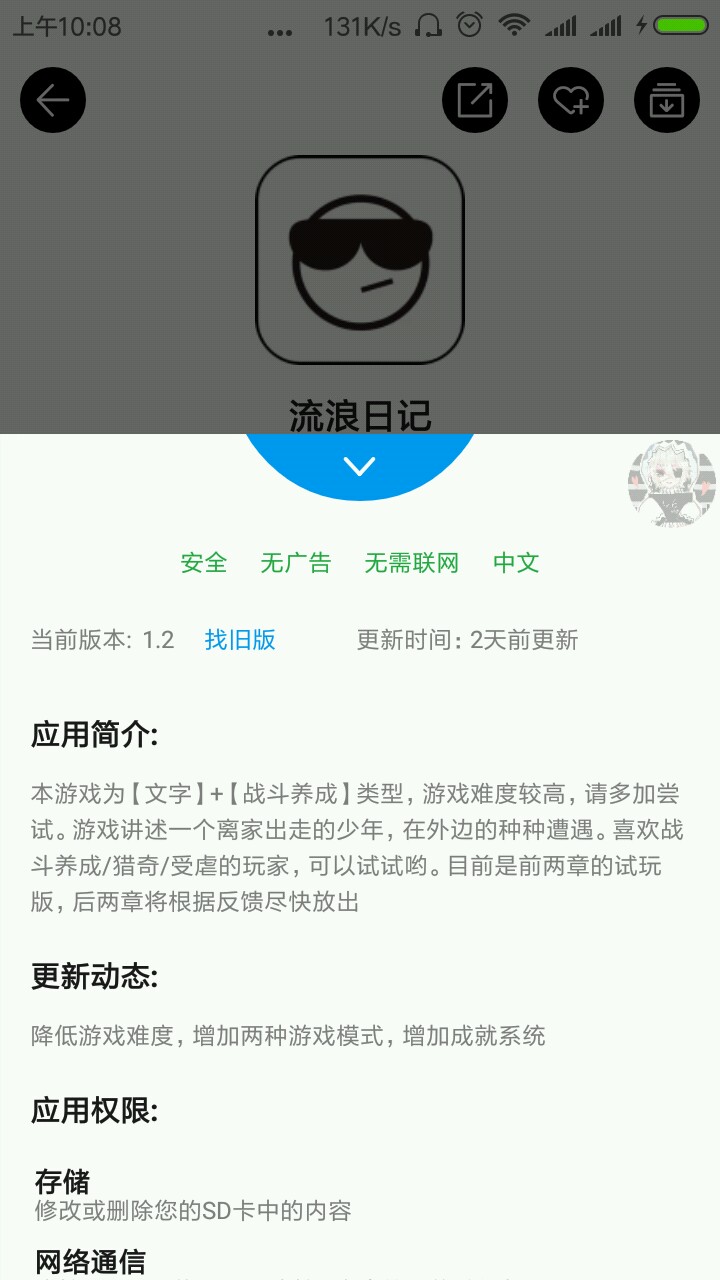The image size is (720, 1280).
Task: Tap the floating anime avatar
Action: 672,484
